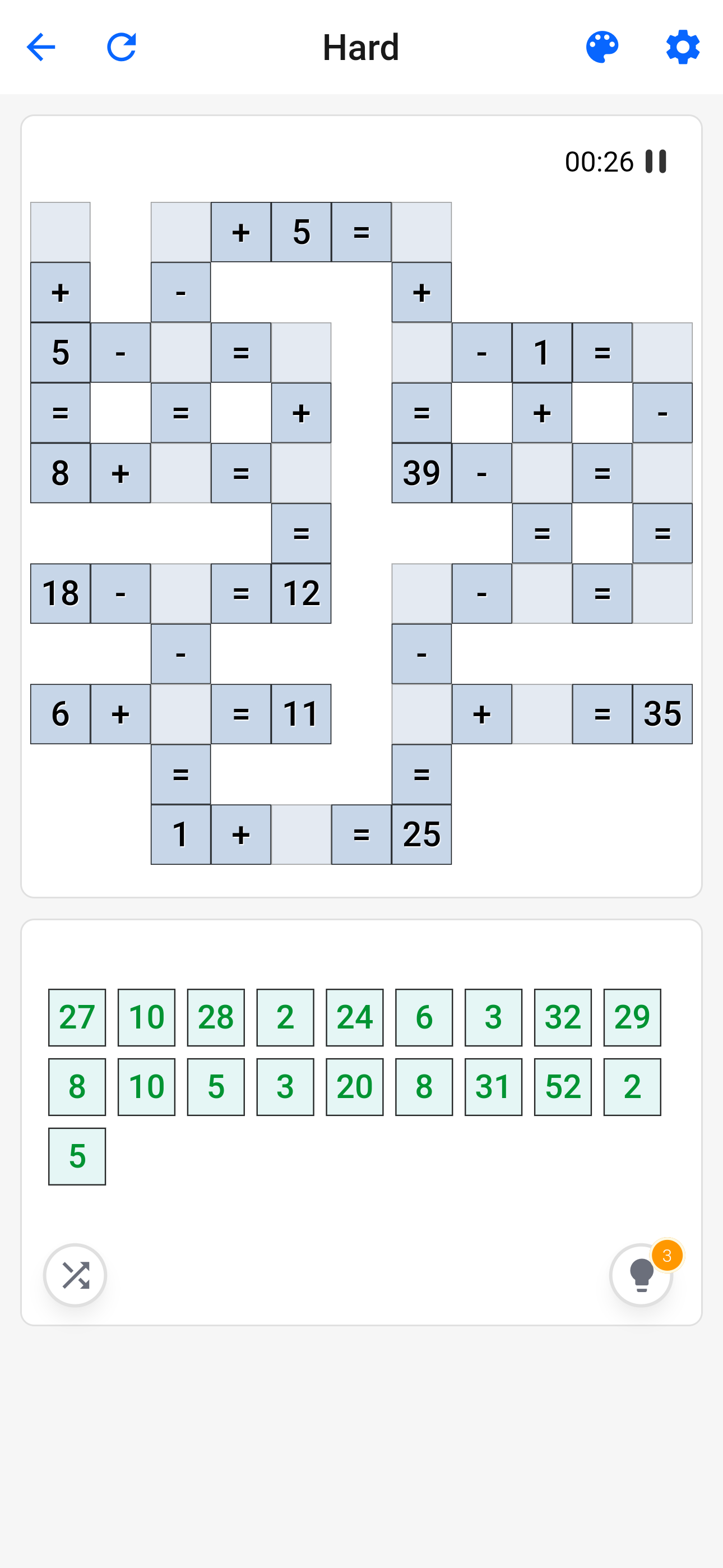
Task: Tap the Hard difficulty title
Action: pos(361,47)
